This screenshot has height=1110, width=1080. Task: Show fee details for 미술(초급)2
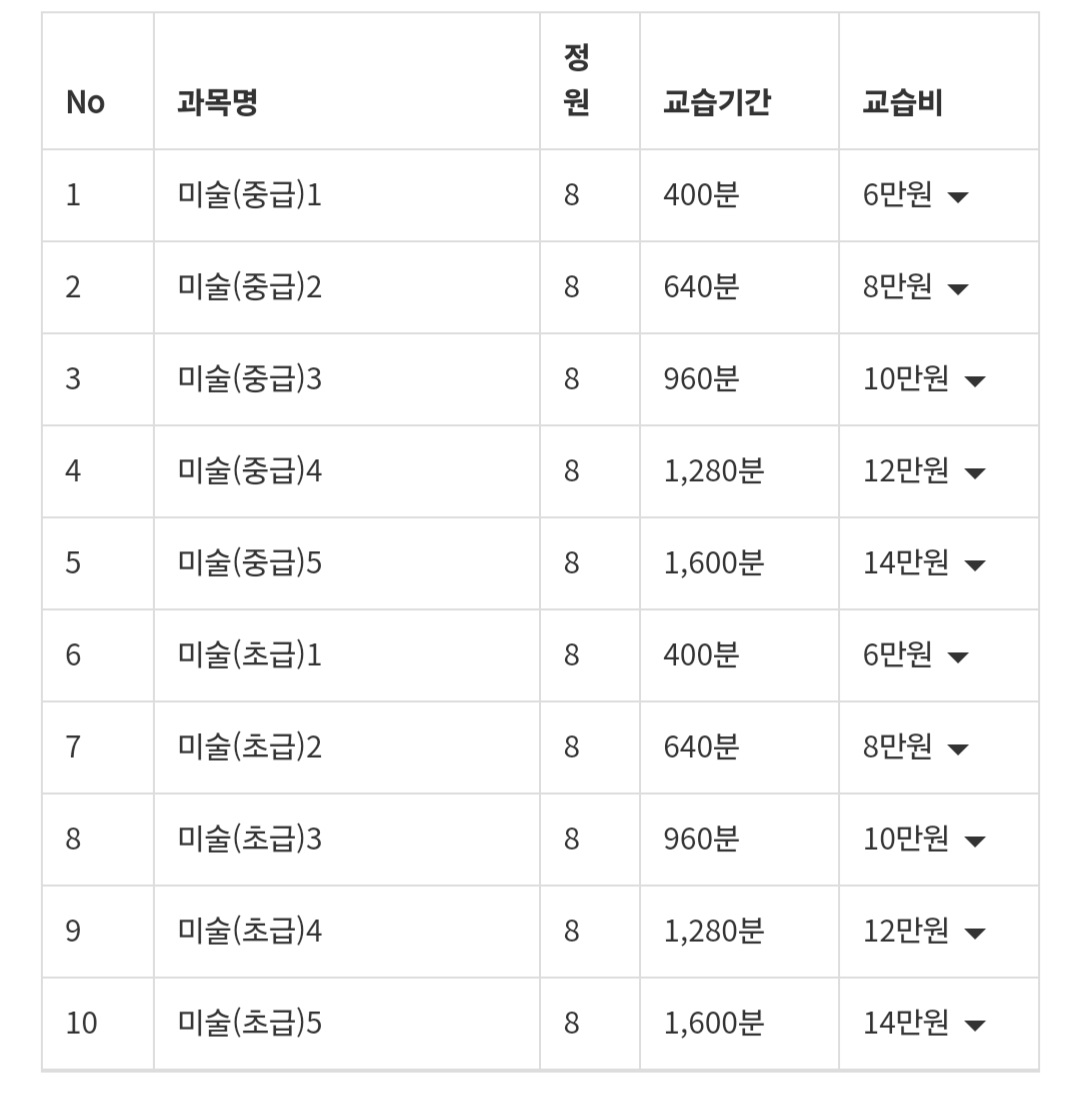tap(957, 749)
